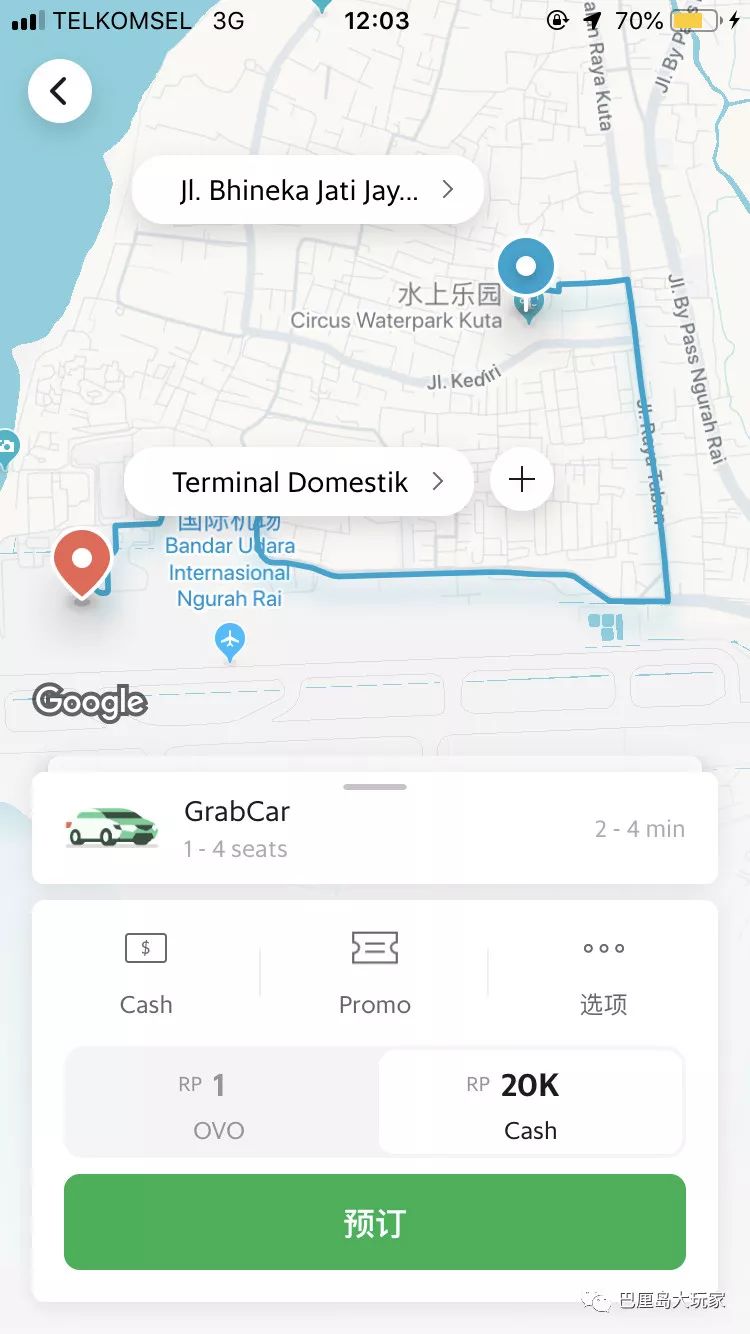Book the ride with green 预订 button
The image size is (750, 1334).
(x=374, y=1222)
